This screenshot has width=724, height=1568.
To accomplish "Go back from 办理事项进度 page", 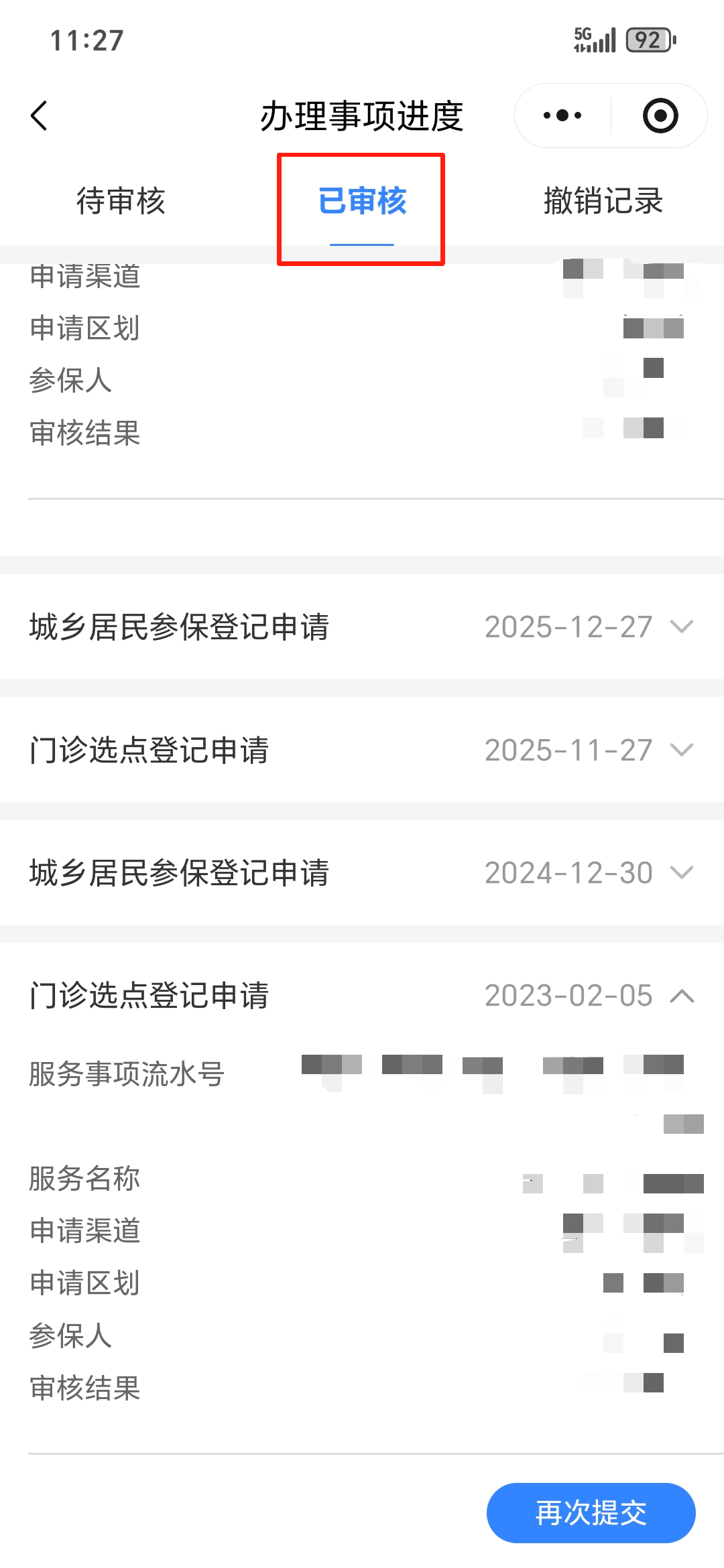I will point(40,116).
